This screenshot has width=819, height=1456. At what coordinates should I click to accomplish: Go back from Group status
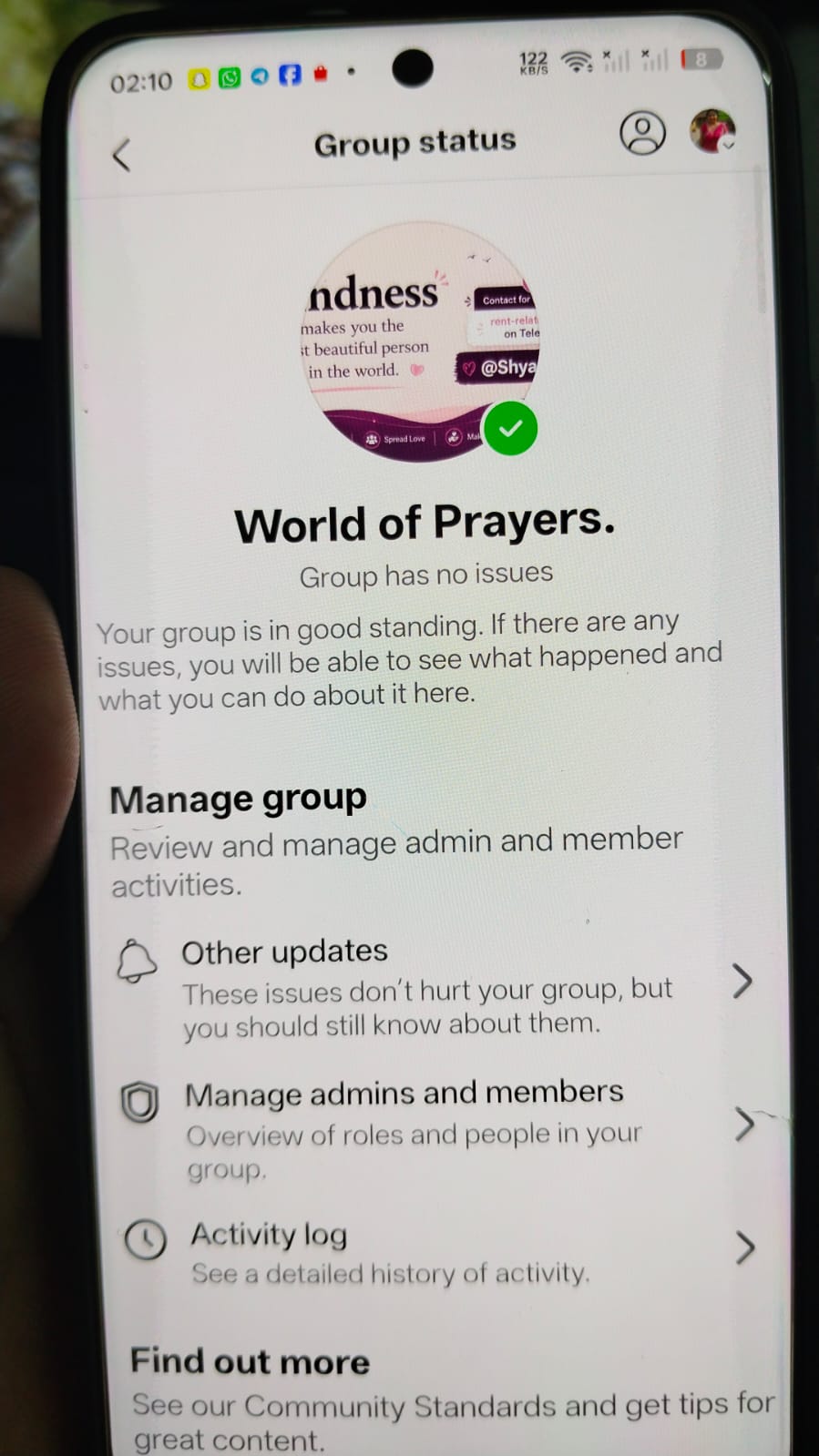click(x=122, y=155)
